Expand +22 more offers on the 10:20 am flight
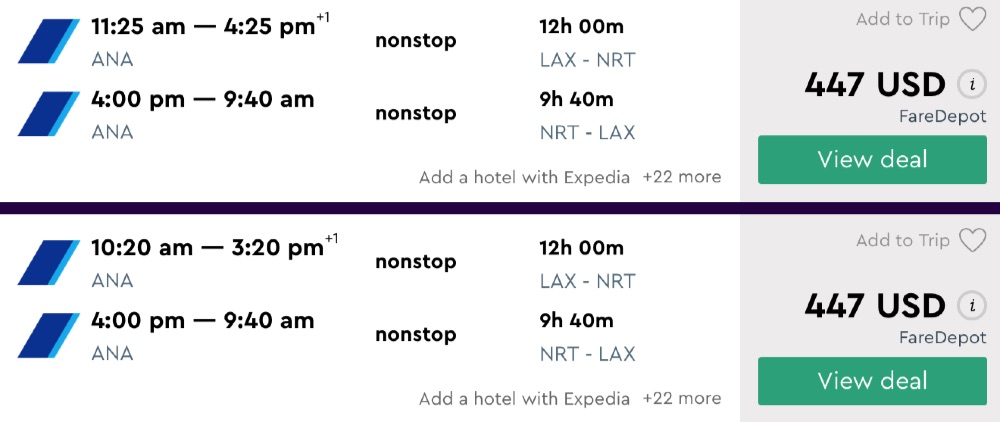Image resolution: width=1000 pixels, height=422 pixels. [681, 398]
